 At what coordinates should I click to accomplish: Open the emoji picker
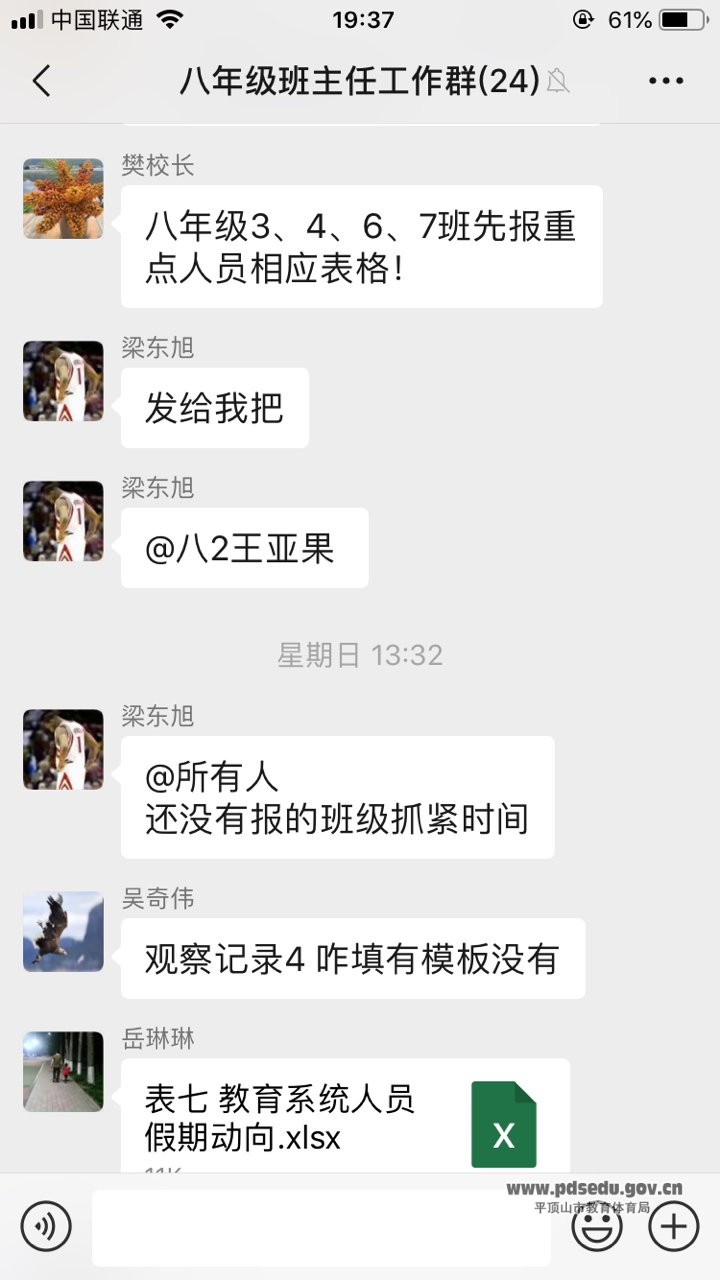(596, 1227)
